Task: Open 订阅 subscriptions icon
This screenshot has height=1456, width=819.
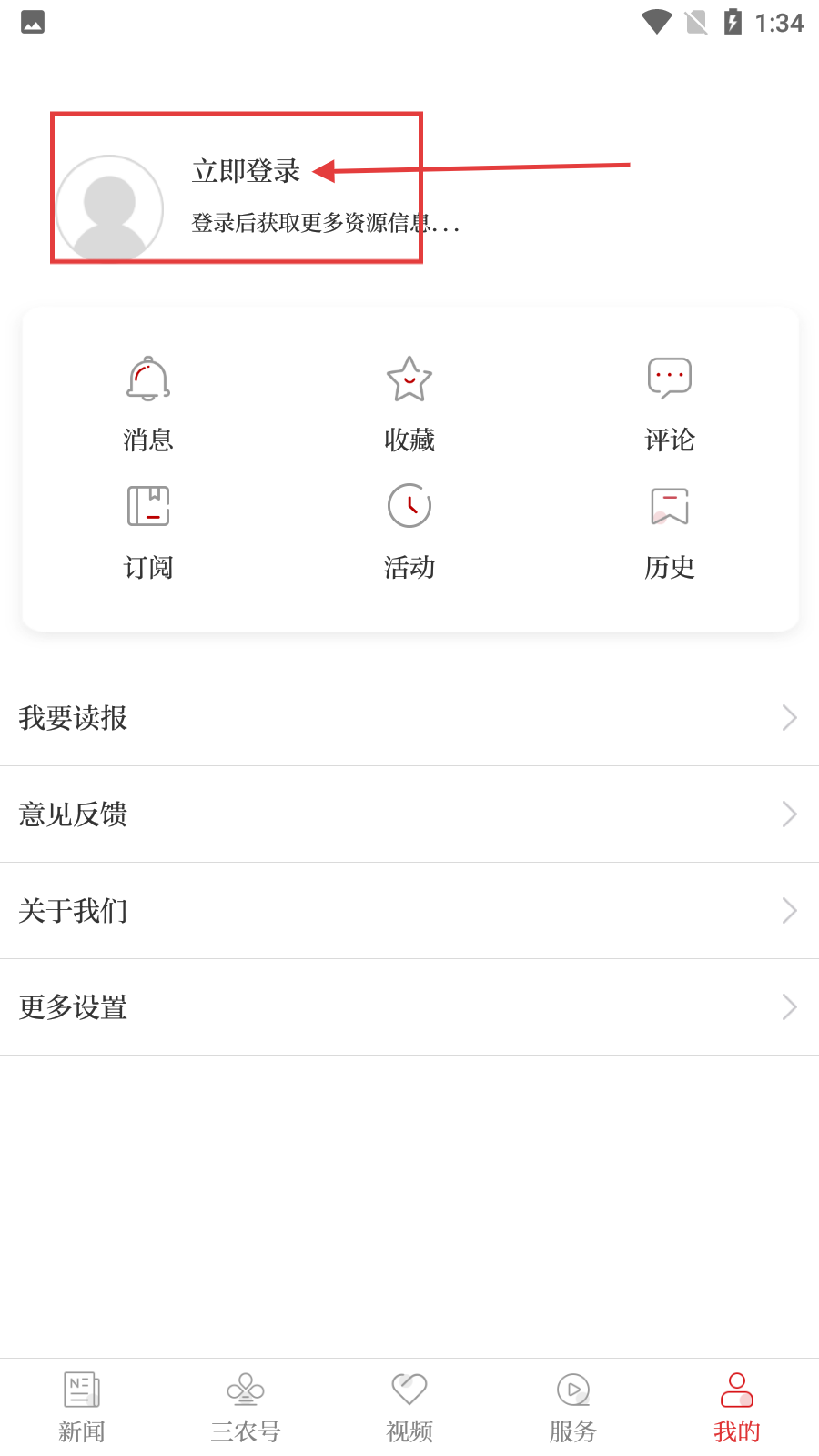Action: point(147,507)
